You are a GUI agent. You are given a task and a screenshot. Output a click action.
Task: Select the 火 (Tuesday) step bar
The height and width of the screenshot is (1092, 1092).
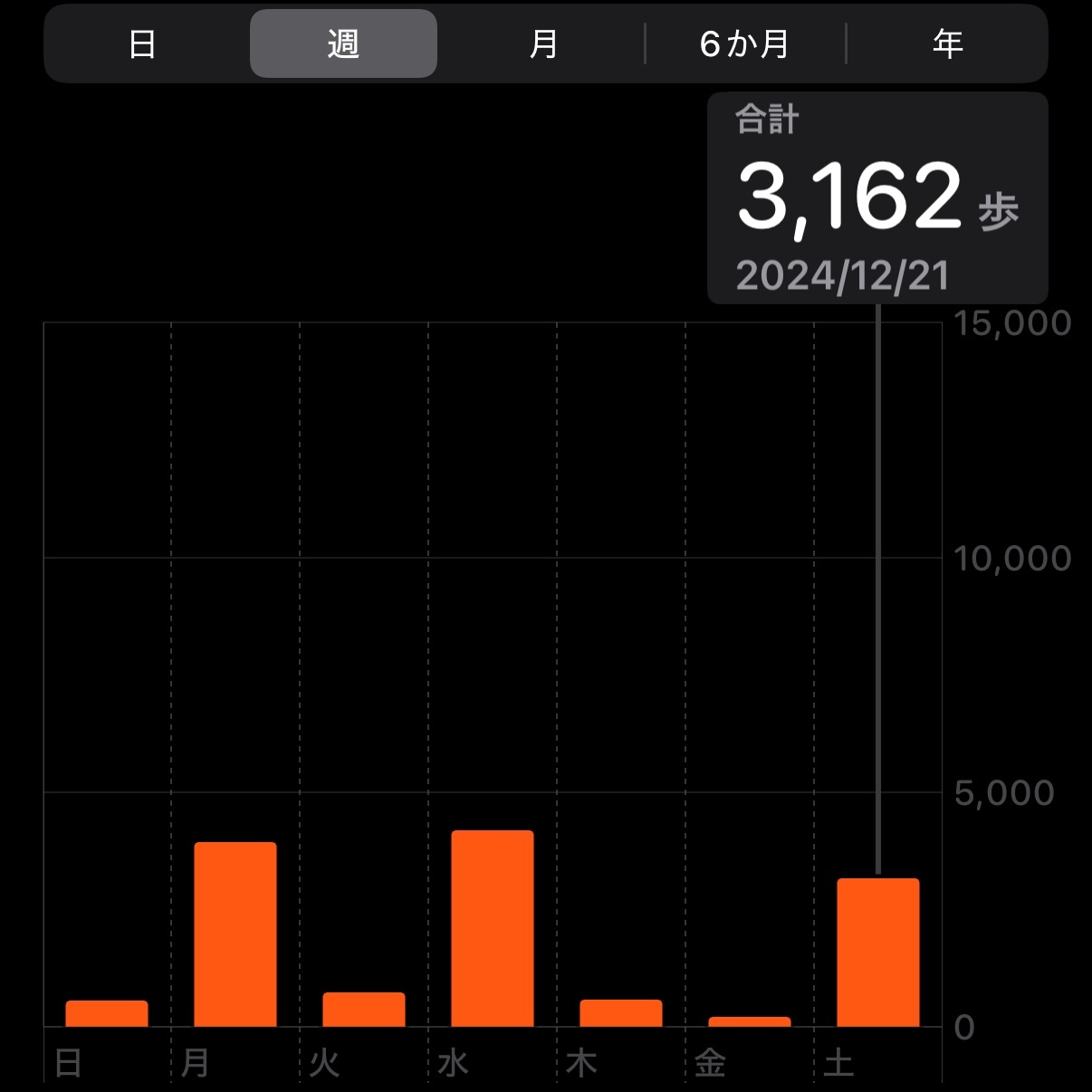[364, 1010]
